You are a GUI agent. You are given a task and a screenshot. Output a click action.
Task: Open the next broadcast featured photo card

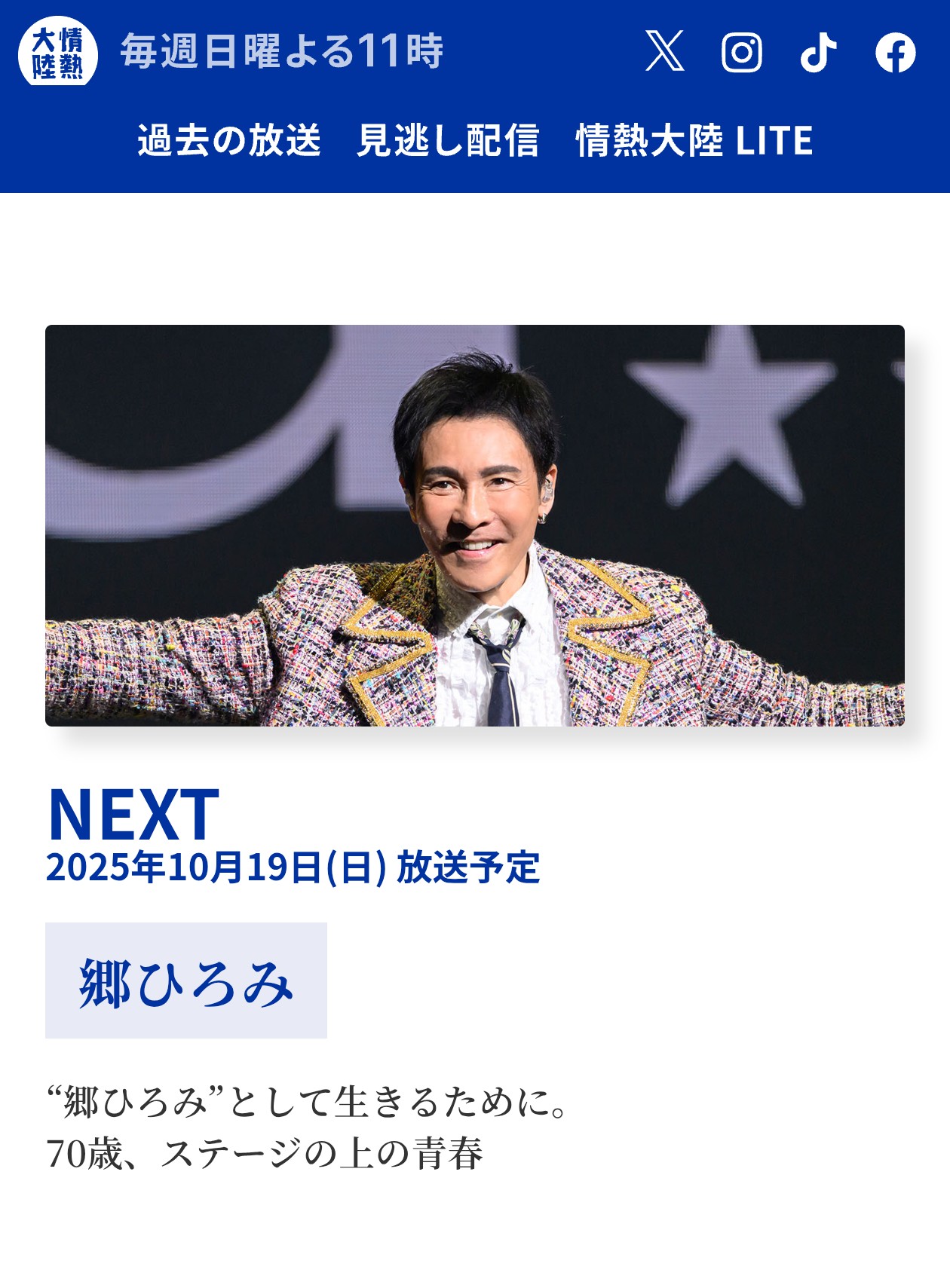475,525
